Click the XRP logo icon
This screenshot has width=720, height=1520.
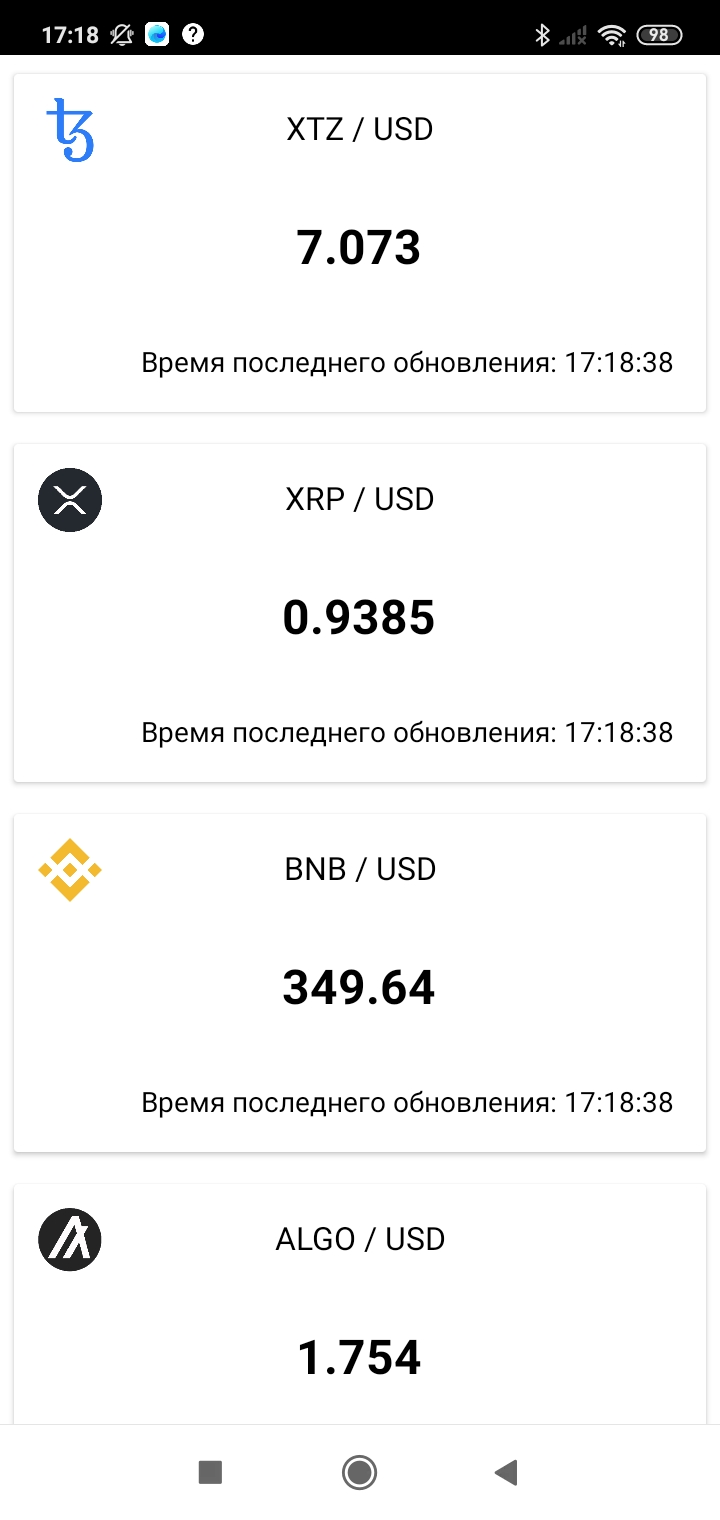point(70,499)
